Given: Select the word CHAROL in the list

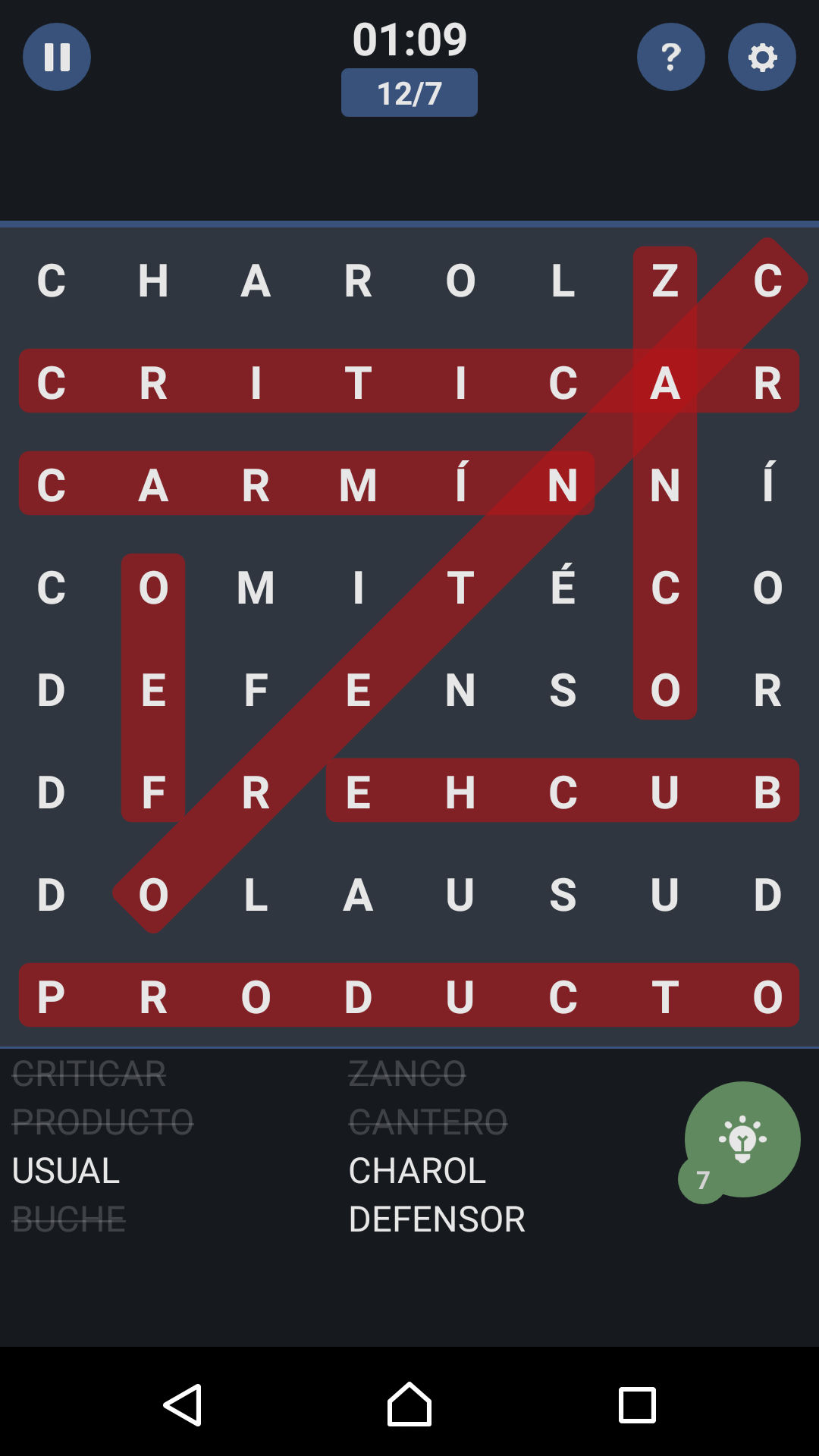Looking at the screenshot, I should pyautogui.click(x=416, y=1172).
